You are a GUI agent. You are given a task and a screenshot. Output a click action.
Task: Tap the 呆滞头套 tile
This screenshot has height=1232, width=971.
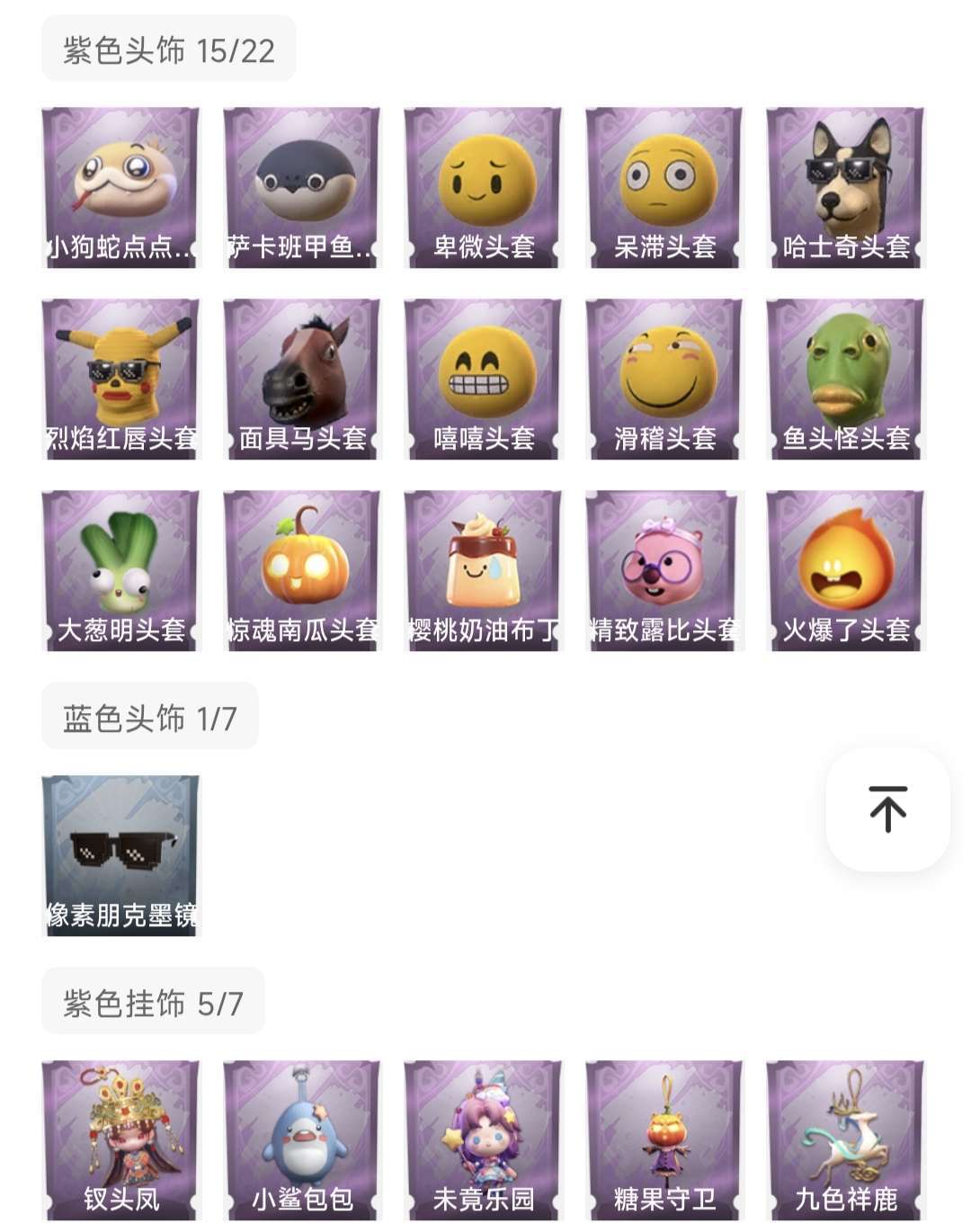[x=664, y=188]
